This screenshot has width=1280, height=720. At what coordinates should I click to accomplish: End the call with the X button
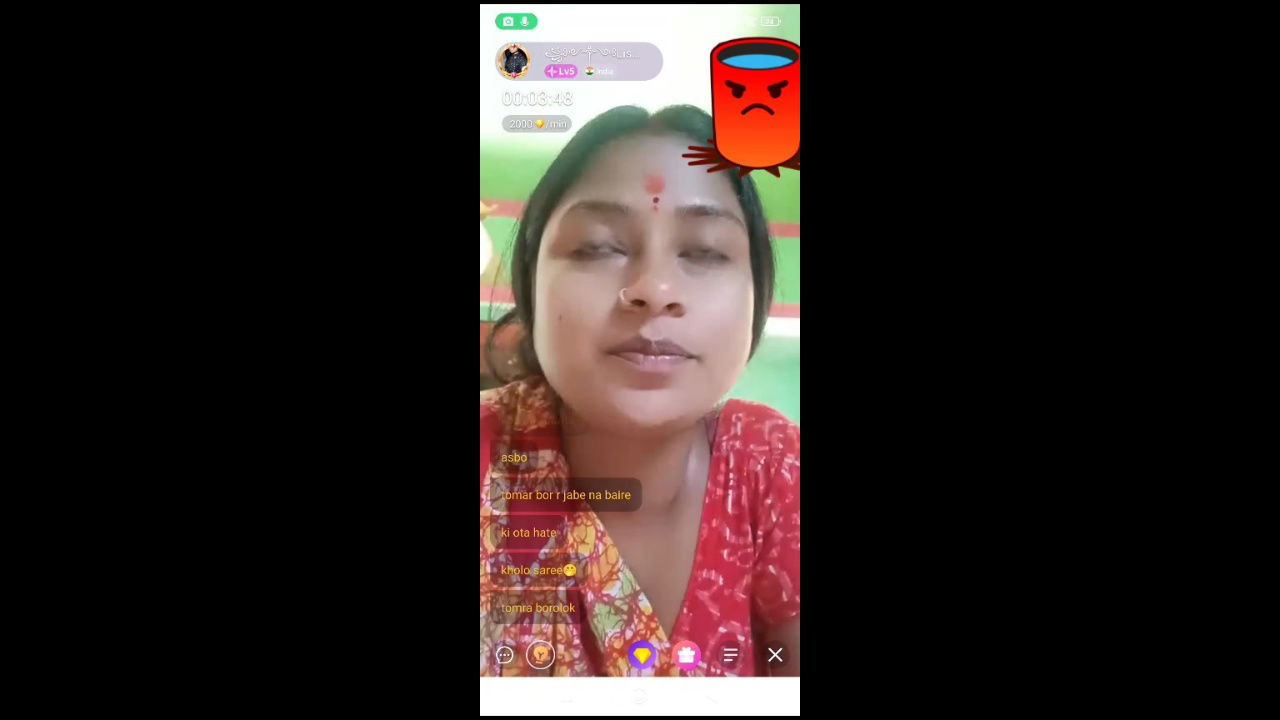[x=775, y=655]
